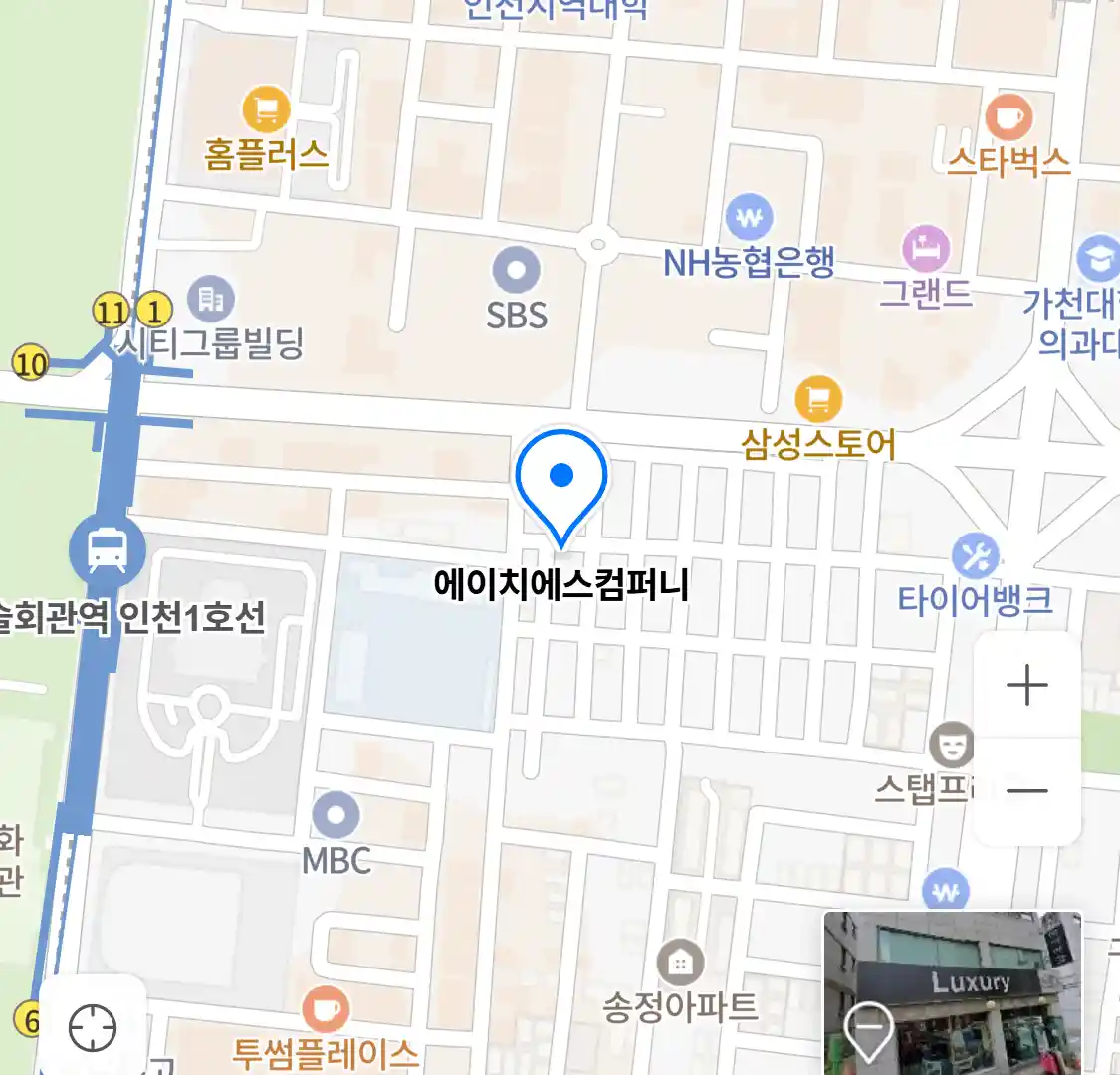The image size is (1120, 1075).
Task: Tap the 예술회관역 subway station icon
Action: pos(107,549)
